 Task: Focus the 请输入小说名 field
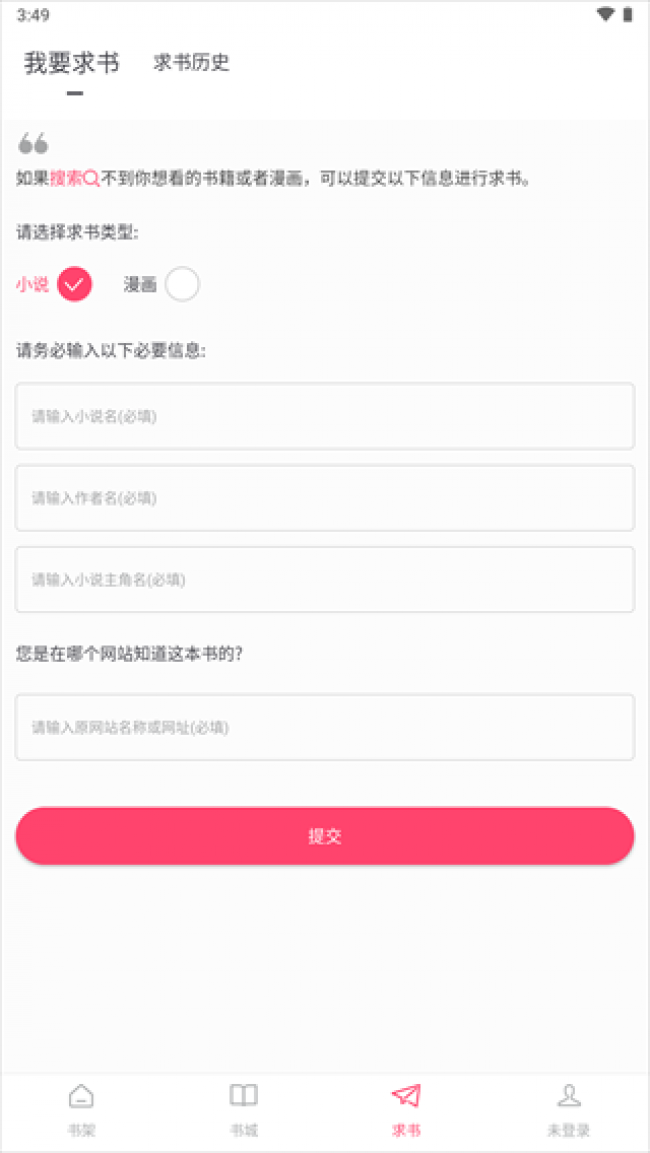pos(325,416)
